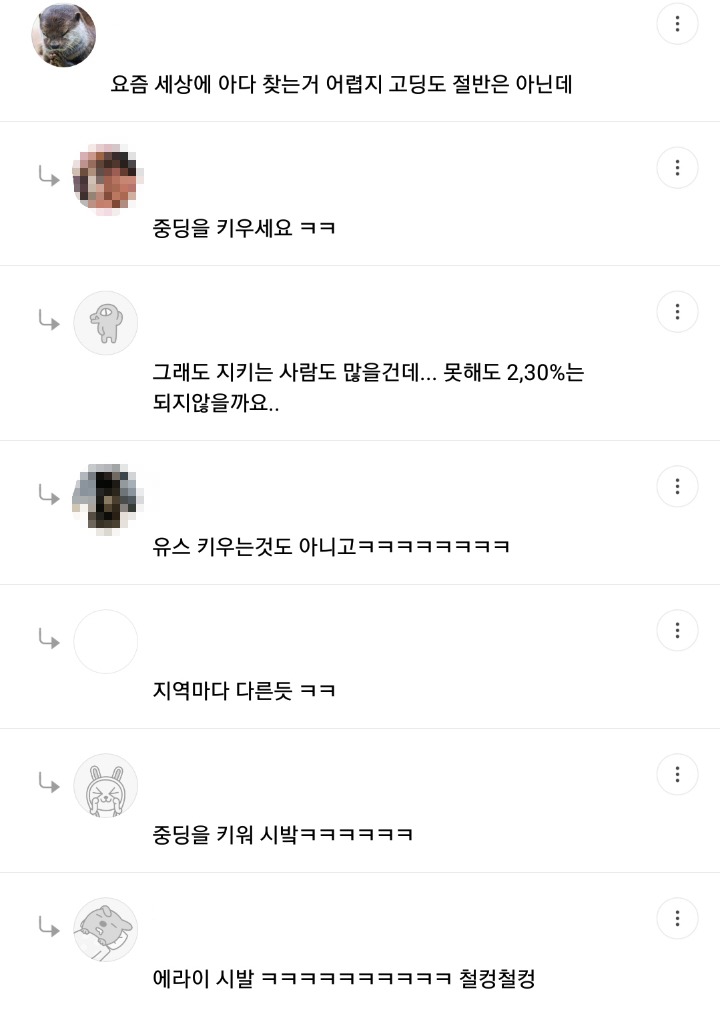Open overflow menu on '요즘 세상에' comment
This screenshot has height=1010, width=720.
pyautogui.click(x=677, y=24)
